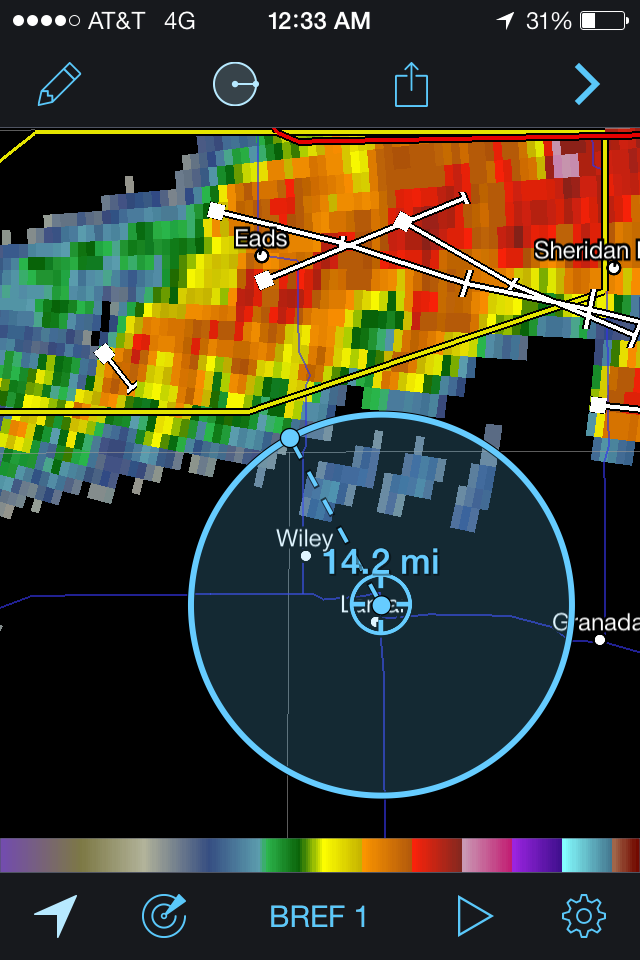This screenshot has height=960, width=640.
Task: Center map on current location
Action: point(56,916)
